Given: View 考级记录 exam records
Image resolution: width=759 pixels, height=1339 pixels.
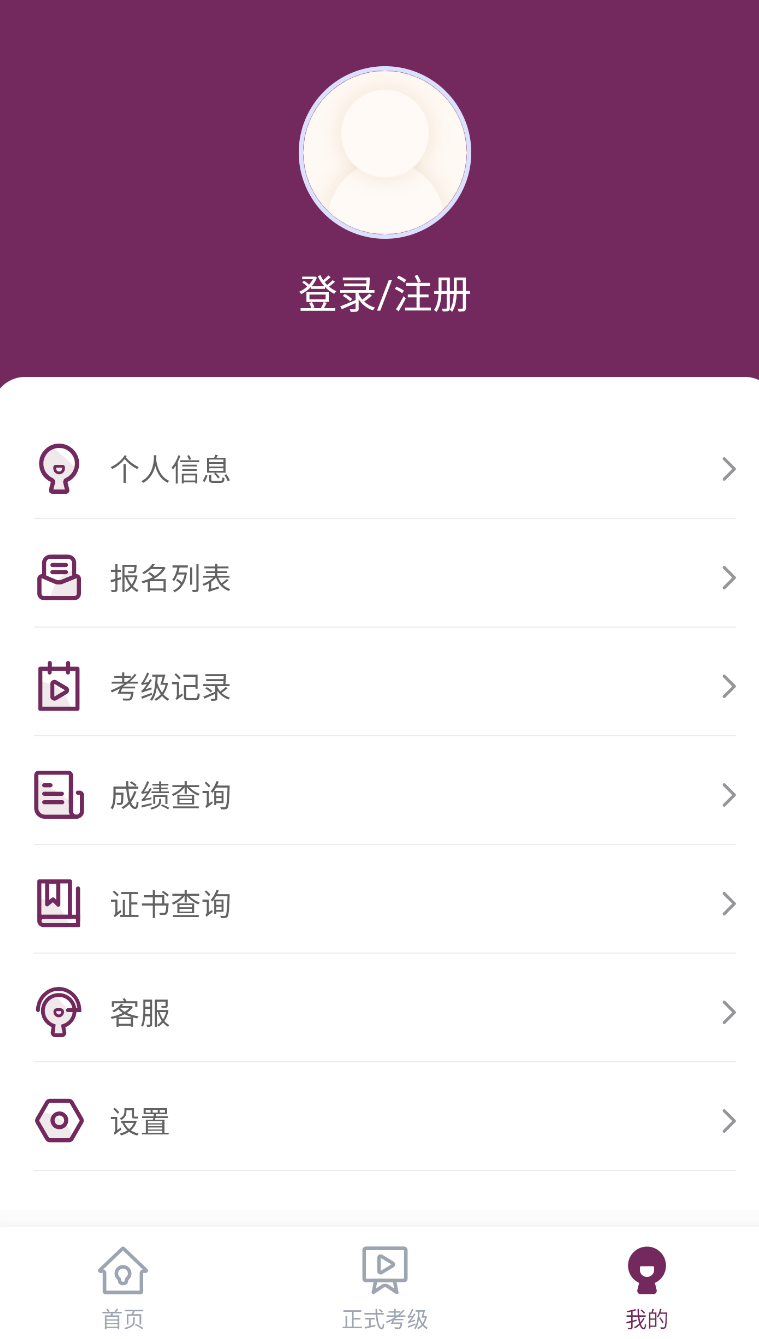Looking at the screenshot, I should pos(385,686).
